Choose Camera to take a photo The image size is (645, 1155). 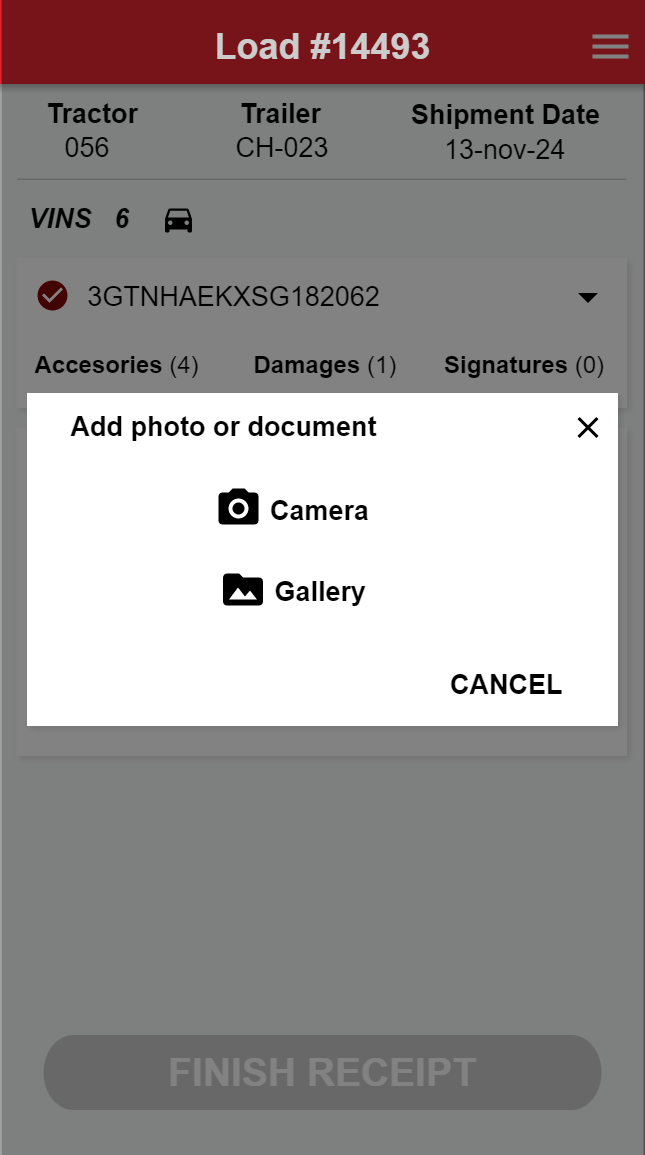293,509
